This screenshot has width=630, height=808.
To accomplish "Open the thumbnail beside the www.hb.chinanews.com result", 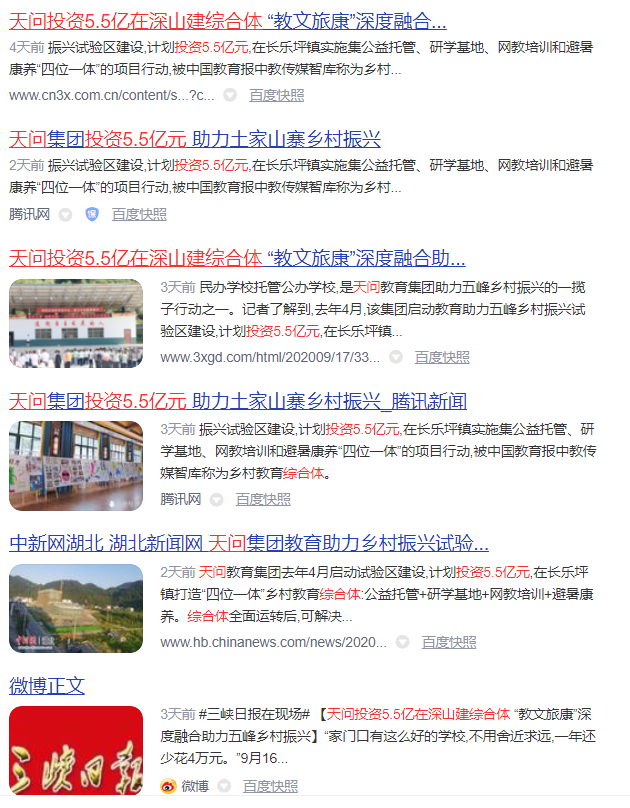I will coord(76,608).
